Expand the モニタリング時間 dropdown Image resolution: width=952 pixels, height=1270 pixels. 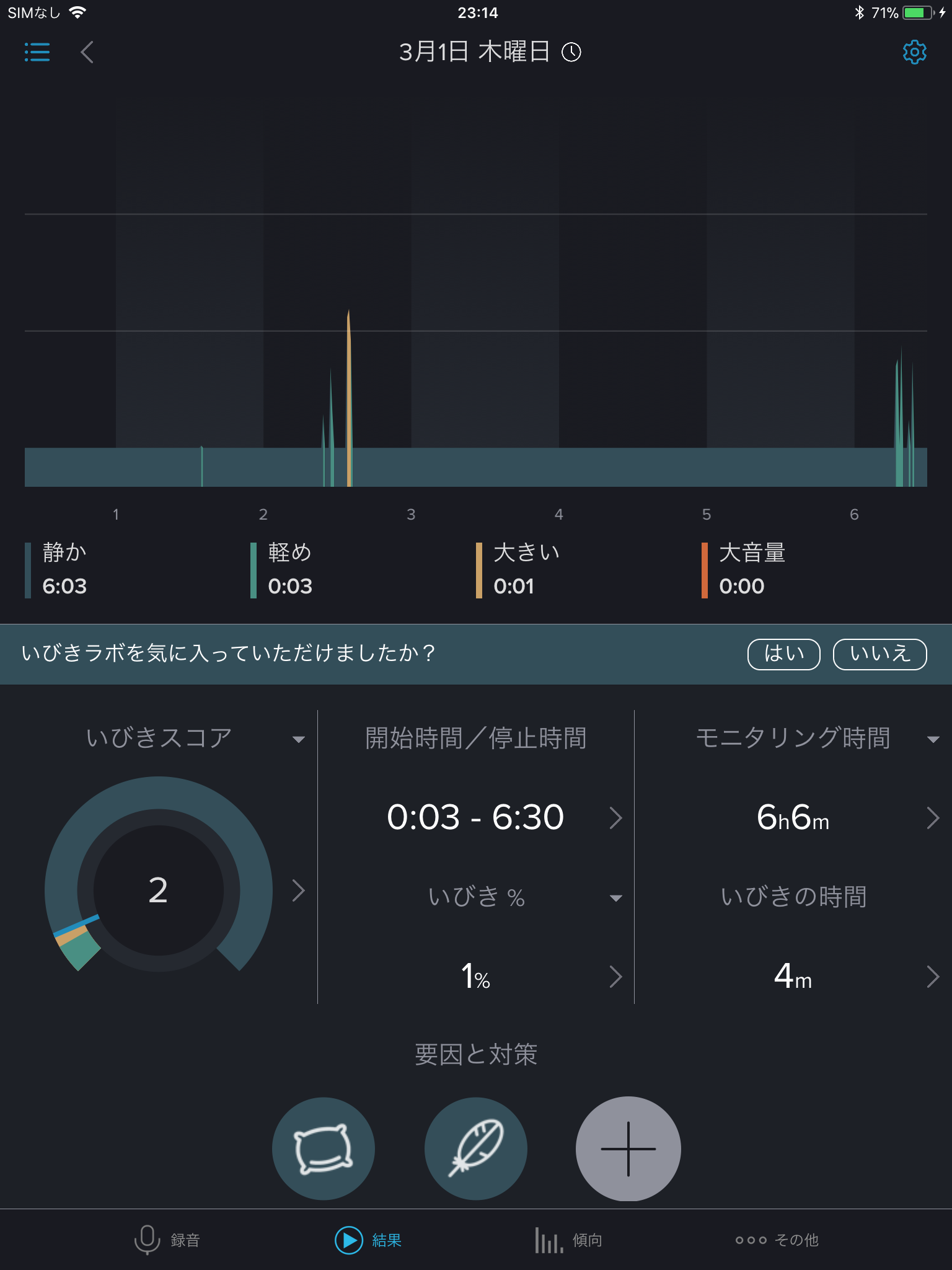click(x=933, y=739)
